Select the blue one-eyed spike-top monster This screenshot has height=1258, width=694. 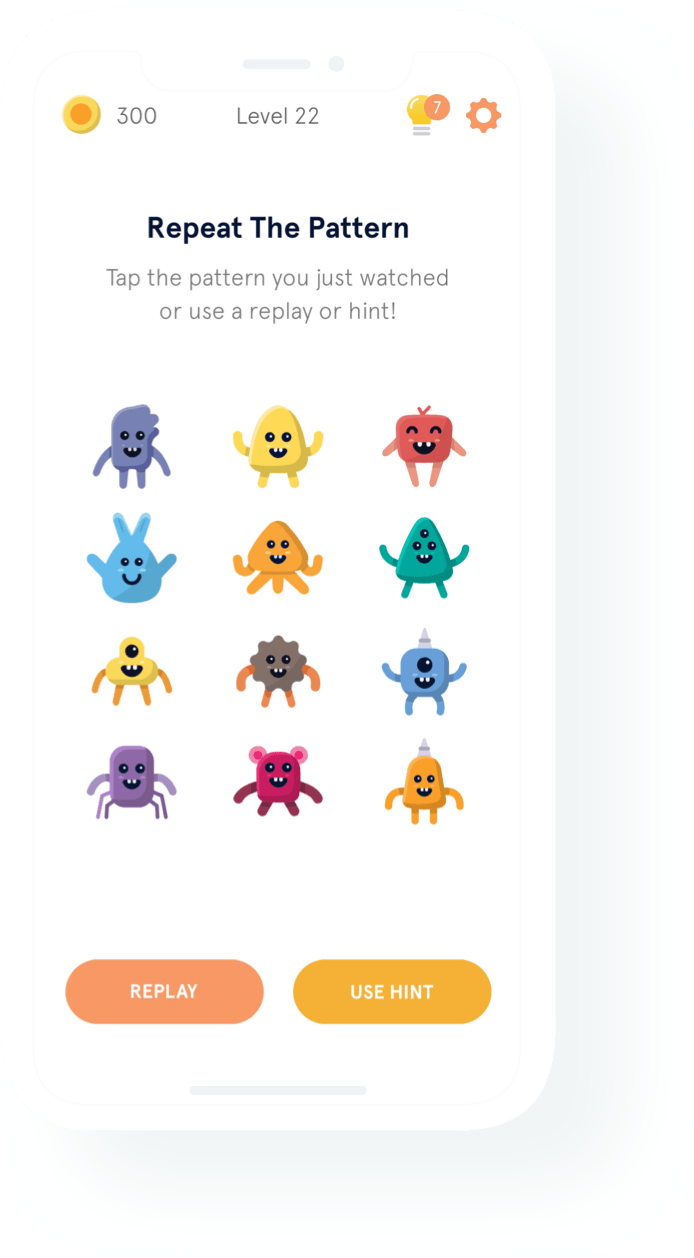point(424,671)
